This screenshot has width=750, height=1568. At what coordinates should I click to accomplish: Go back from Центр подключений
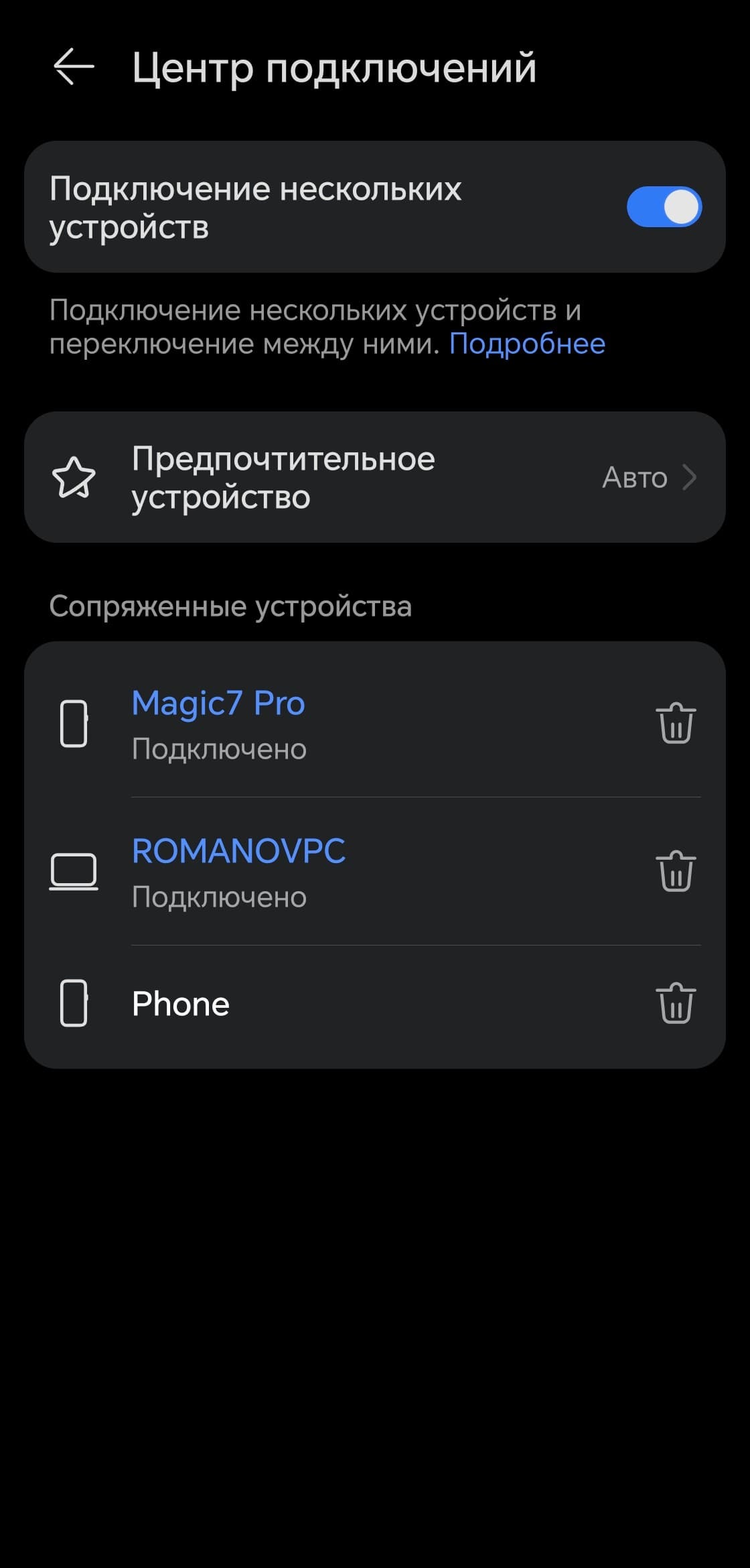coord(73,67)
